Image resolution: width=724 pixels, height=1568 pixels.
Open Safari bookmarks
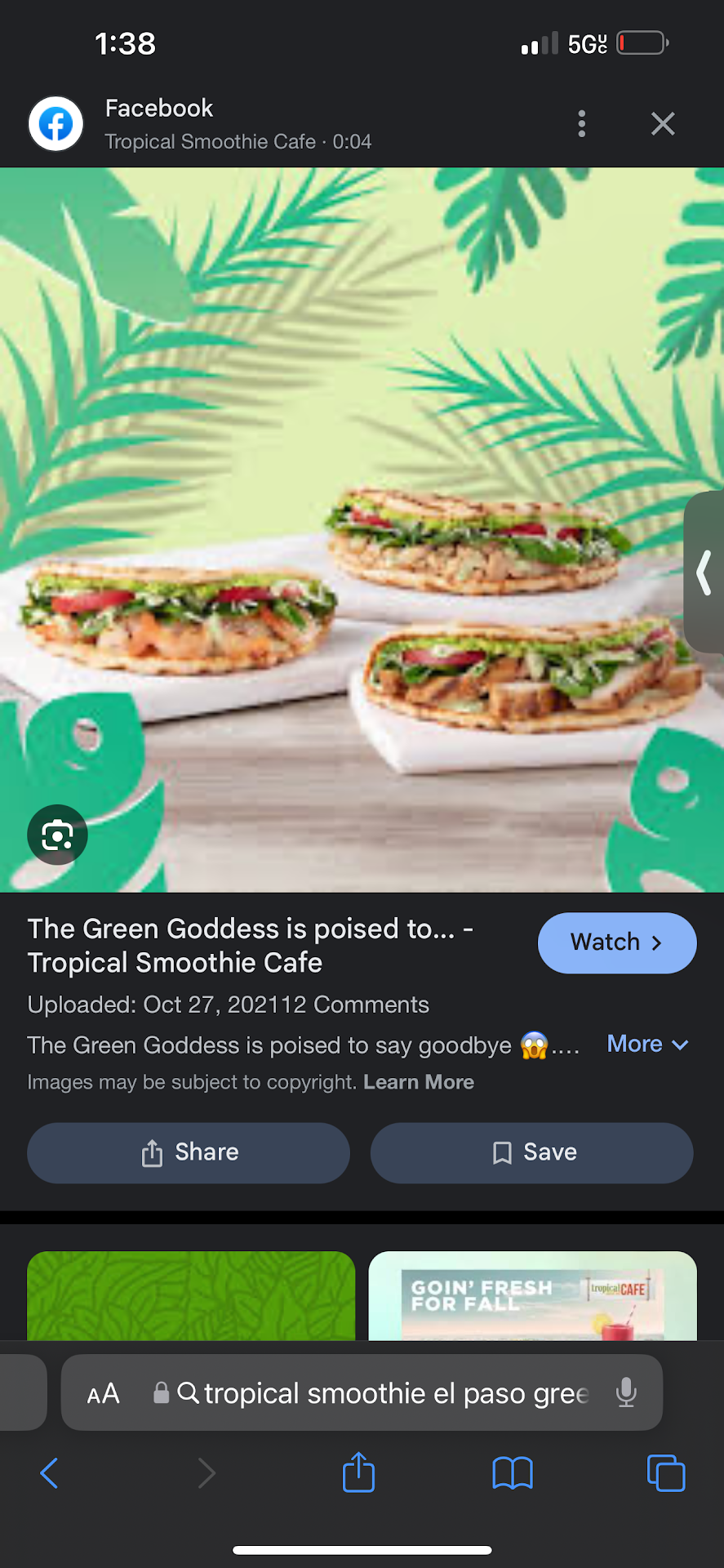tap(513, 1473)
